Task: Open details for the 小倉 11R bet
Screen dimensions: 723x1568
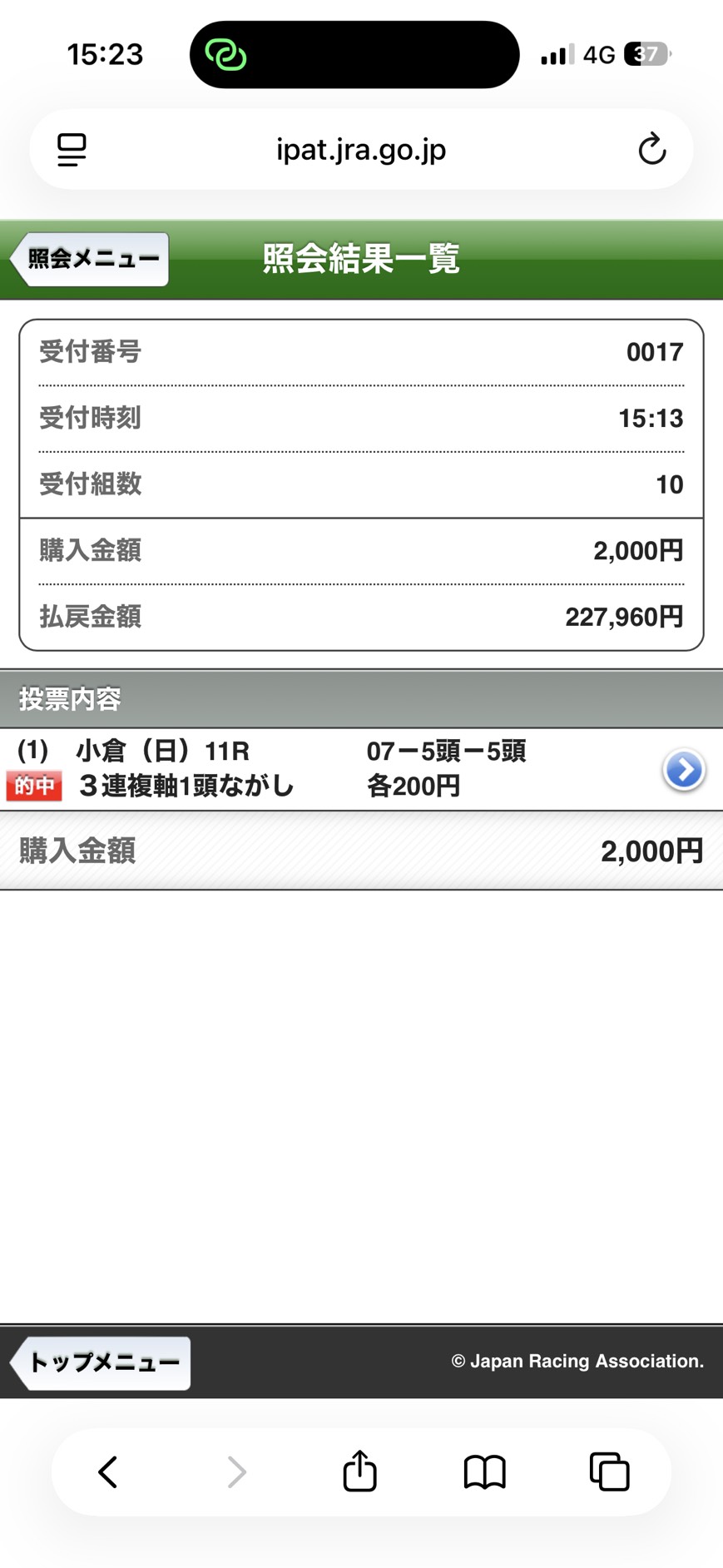Action: pyautogui.click(x=683, y=770)
